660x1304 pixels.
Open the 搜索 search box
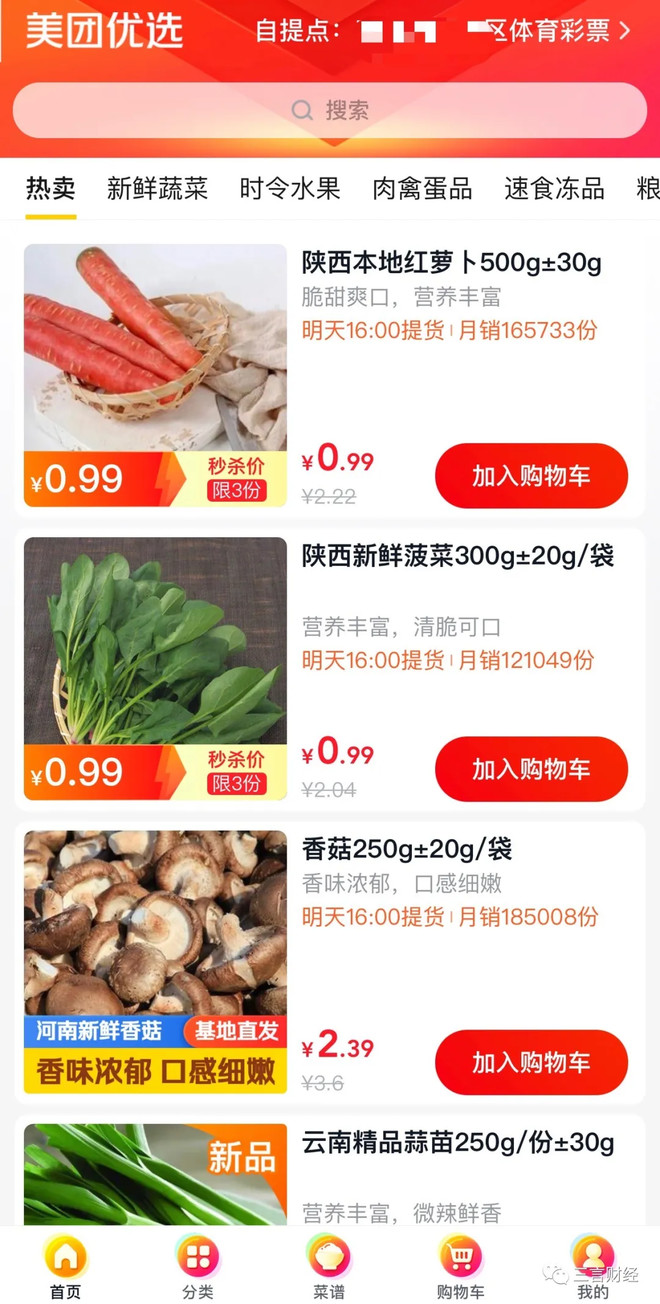click(x=330, y=110)
